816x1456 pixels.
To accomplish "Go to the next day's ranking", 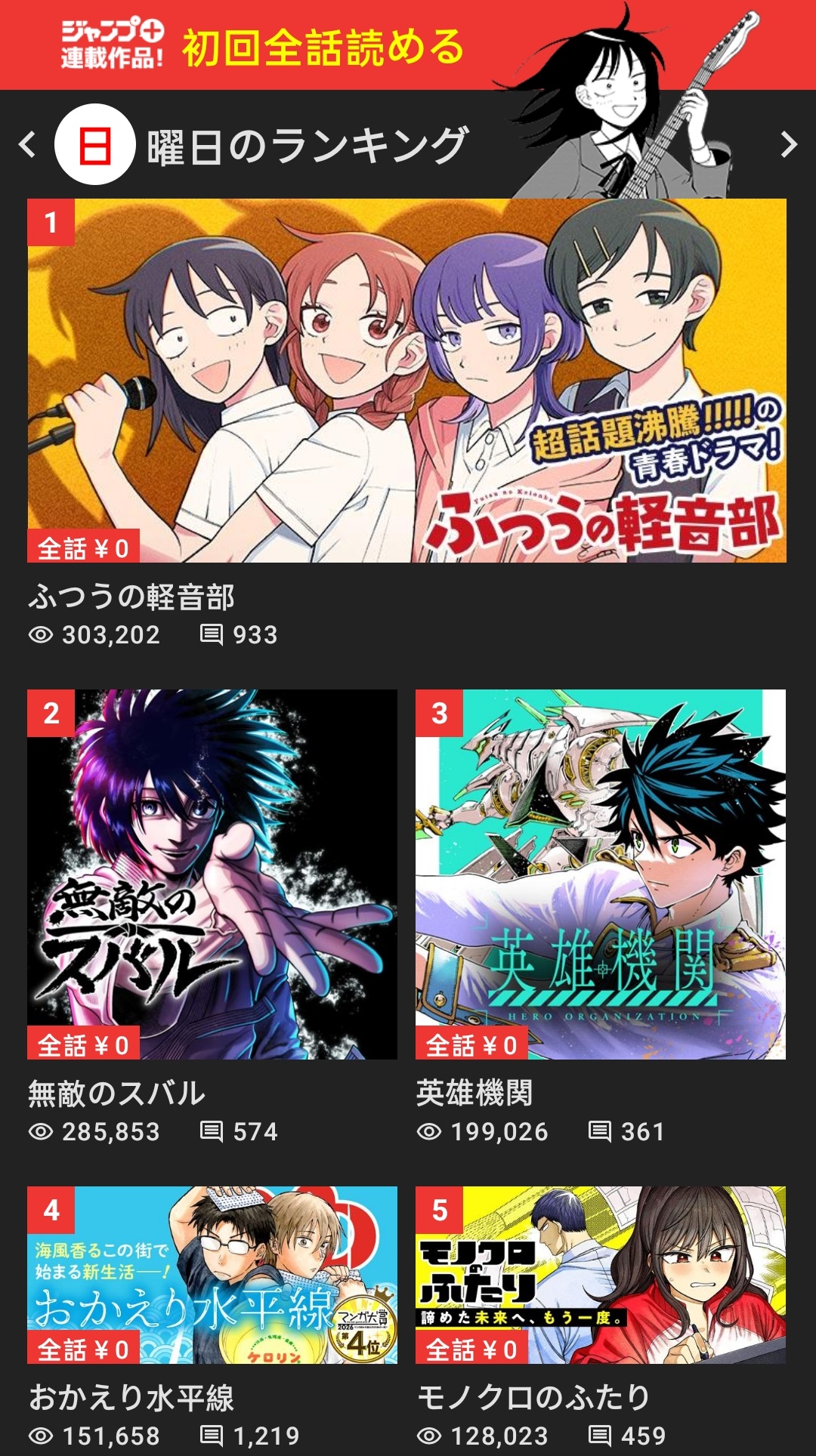I will (788, 144).
